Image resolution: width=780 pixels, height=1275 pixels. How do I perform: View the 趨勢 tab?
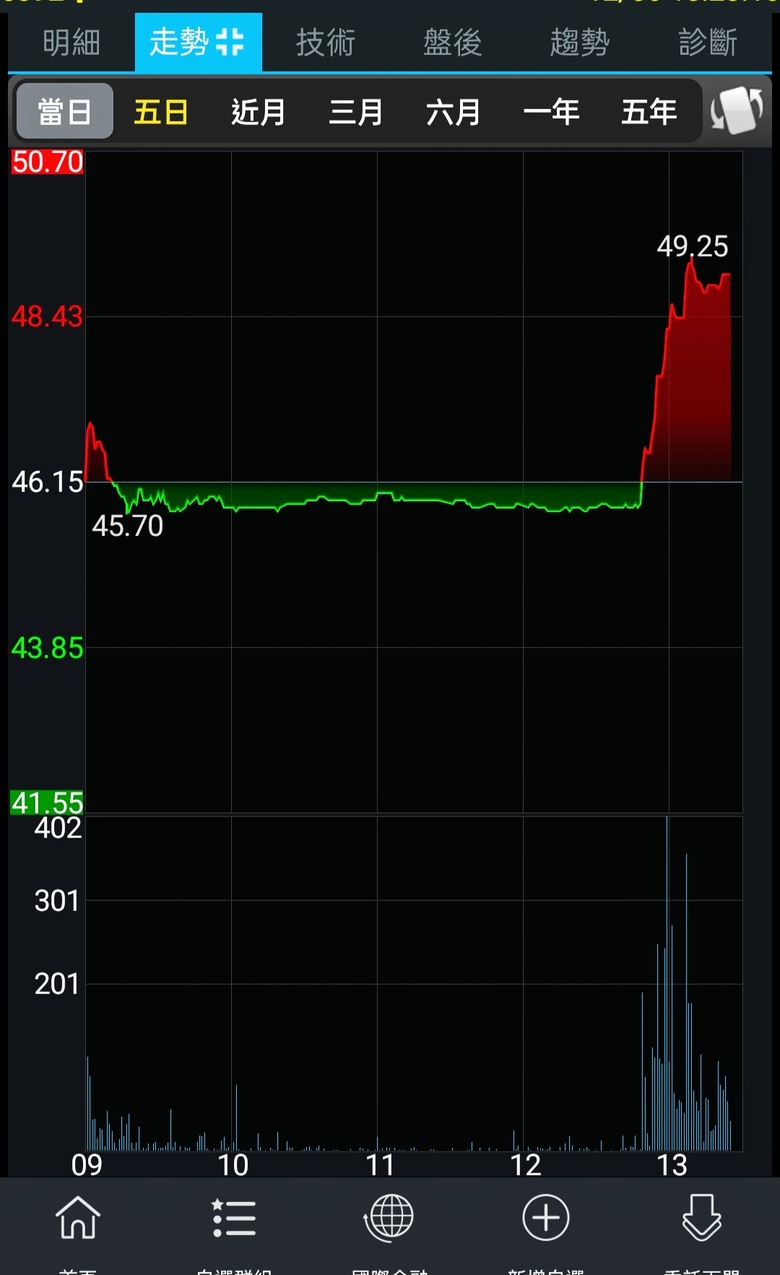click(579, 43)
